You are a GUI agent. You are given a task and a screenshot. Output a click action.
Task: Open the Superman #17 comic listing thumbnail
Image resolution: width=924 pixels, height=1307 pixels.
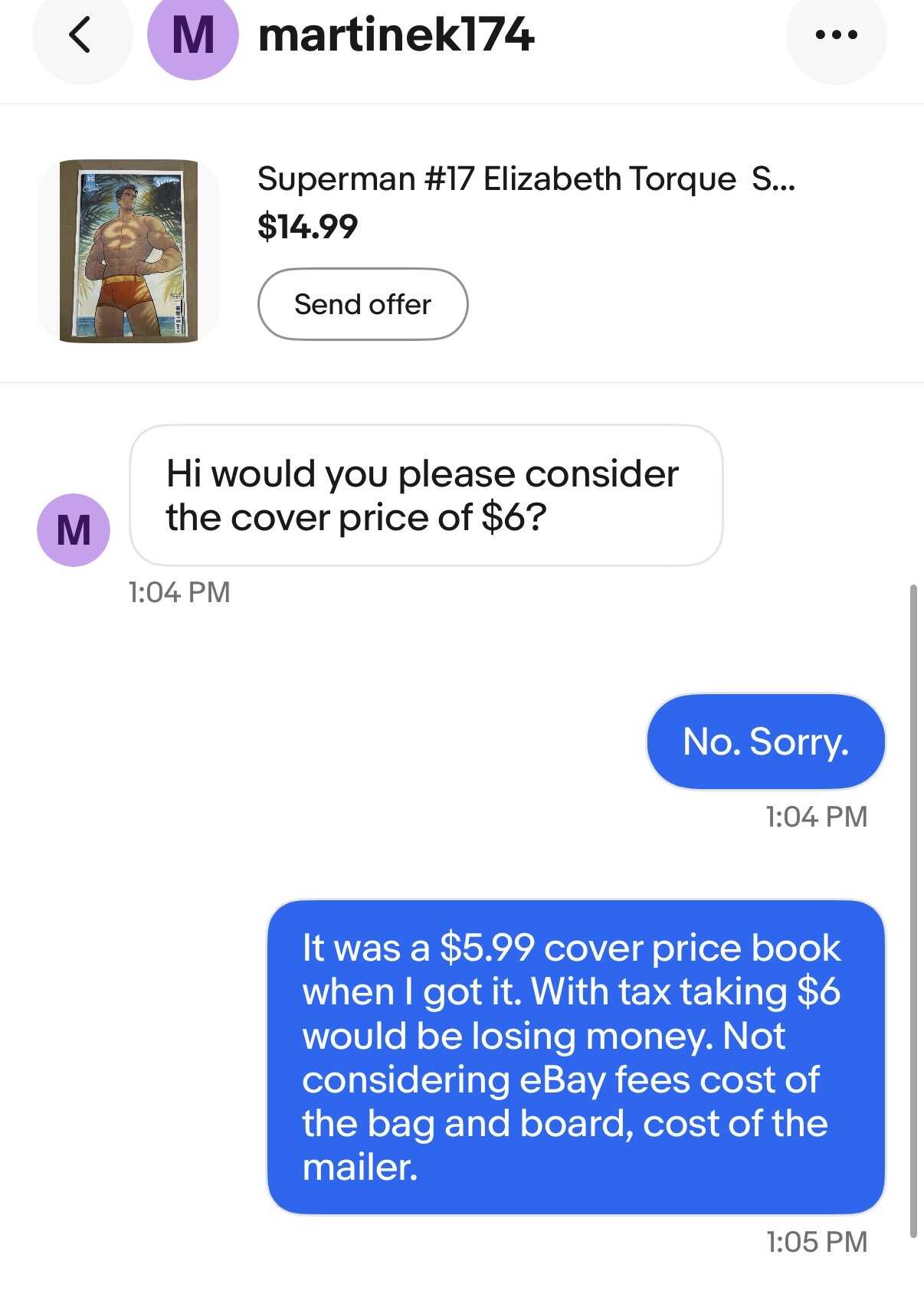point(129,251)
